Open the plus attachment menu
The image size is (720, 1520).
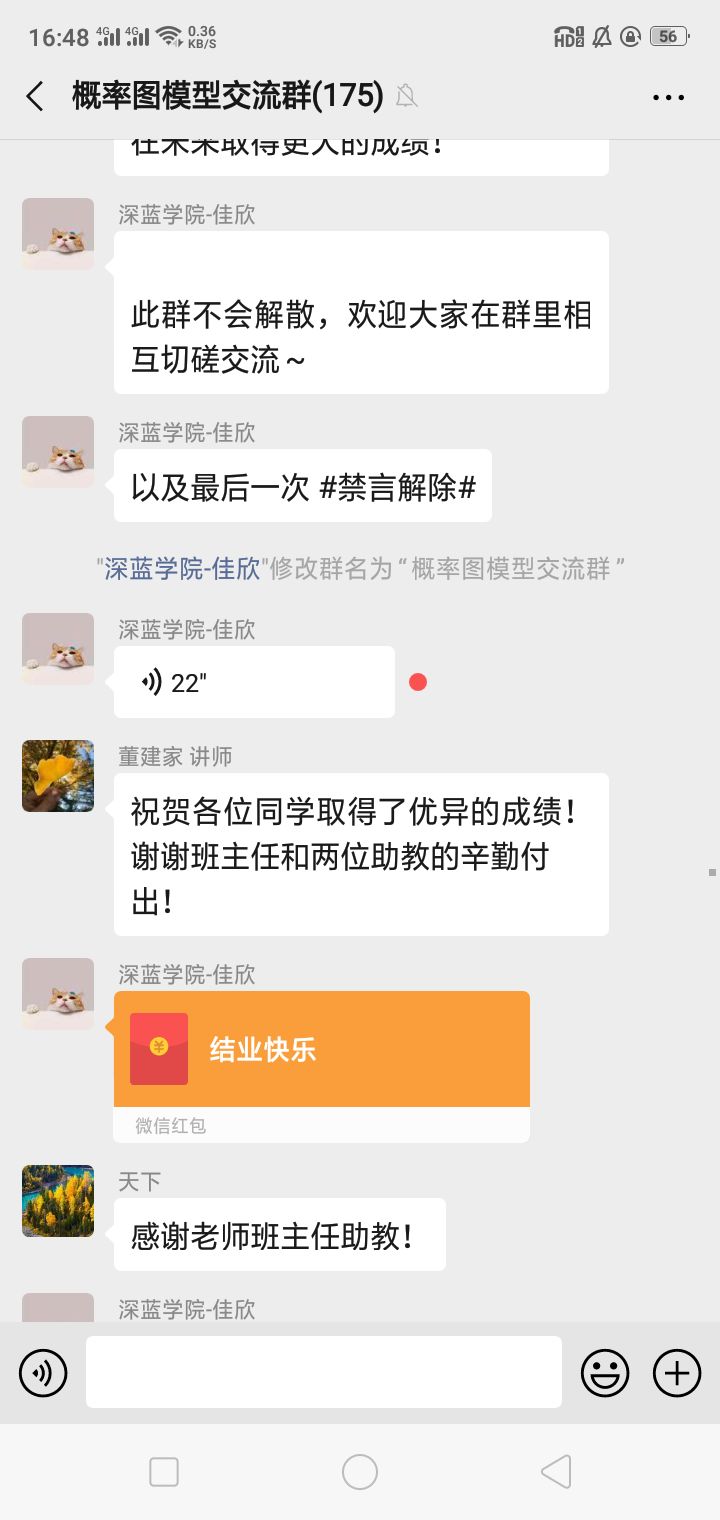click(x=677, y=1373)
